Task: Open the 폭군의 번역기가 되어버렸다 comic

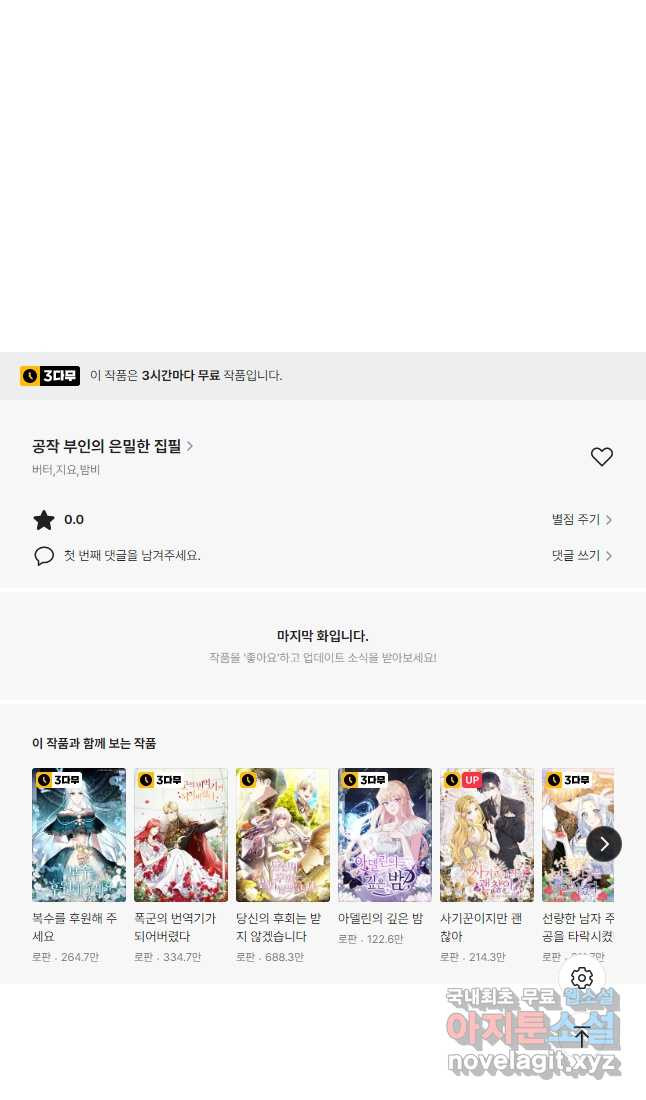Action: click(181, 835)
